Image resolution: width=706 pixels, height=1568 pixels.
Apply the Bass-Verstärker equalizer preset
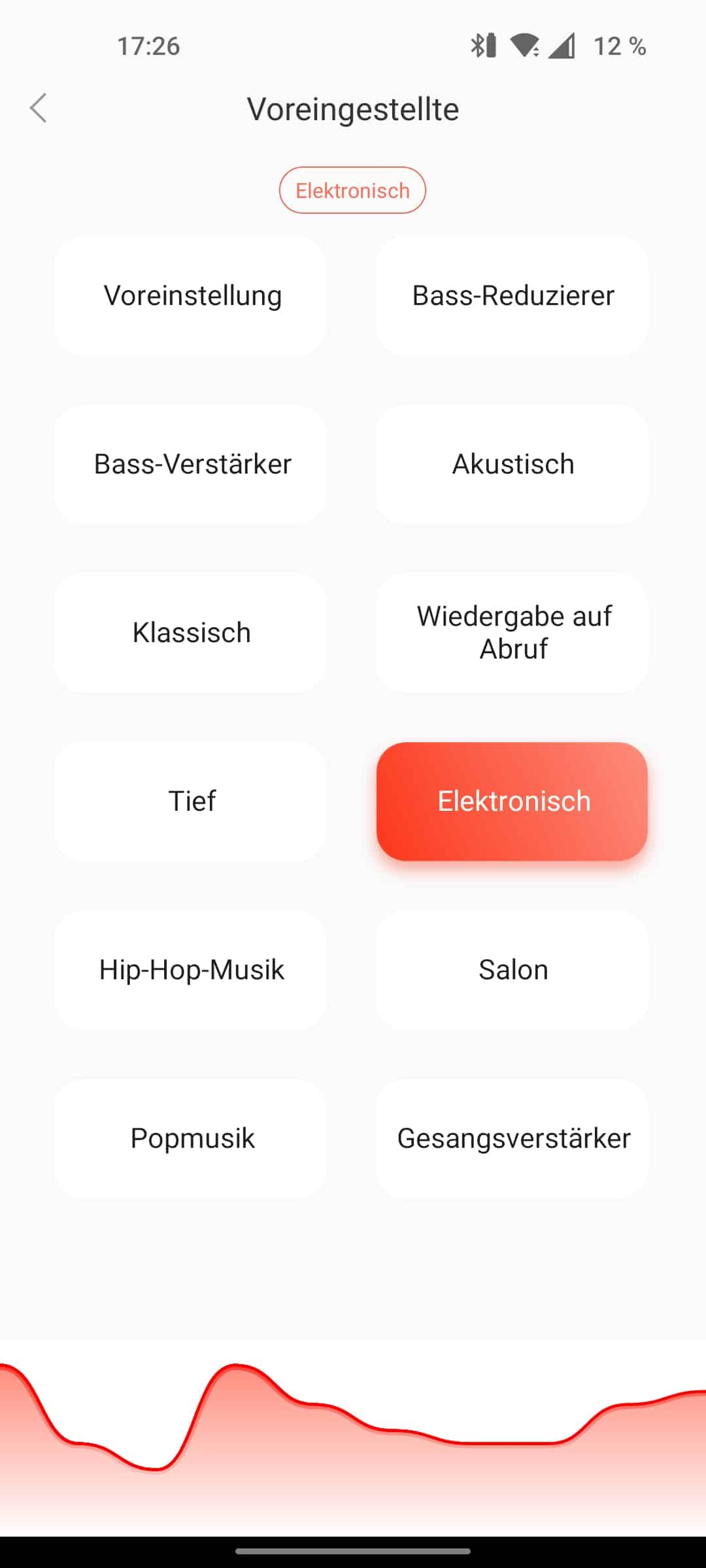(191, 464)
